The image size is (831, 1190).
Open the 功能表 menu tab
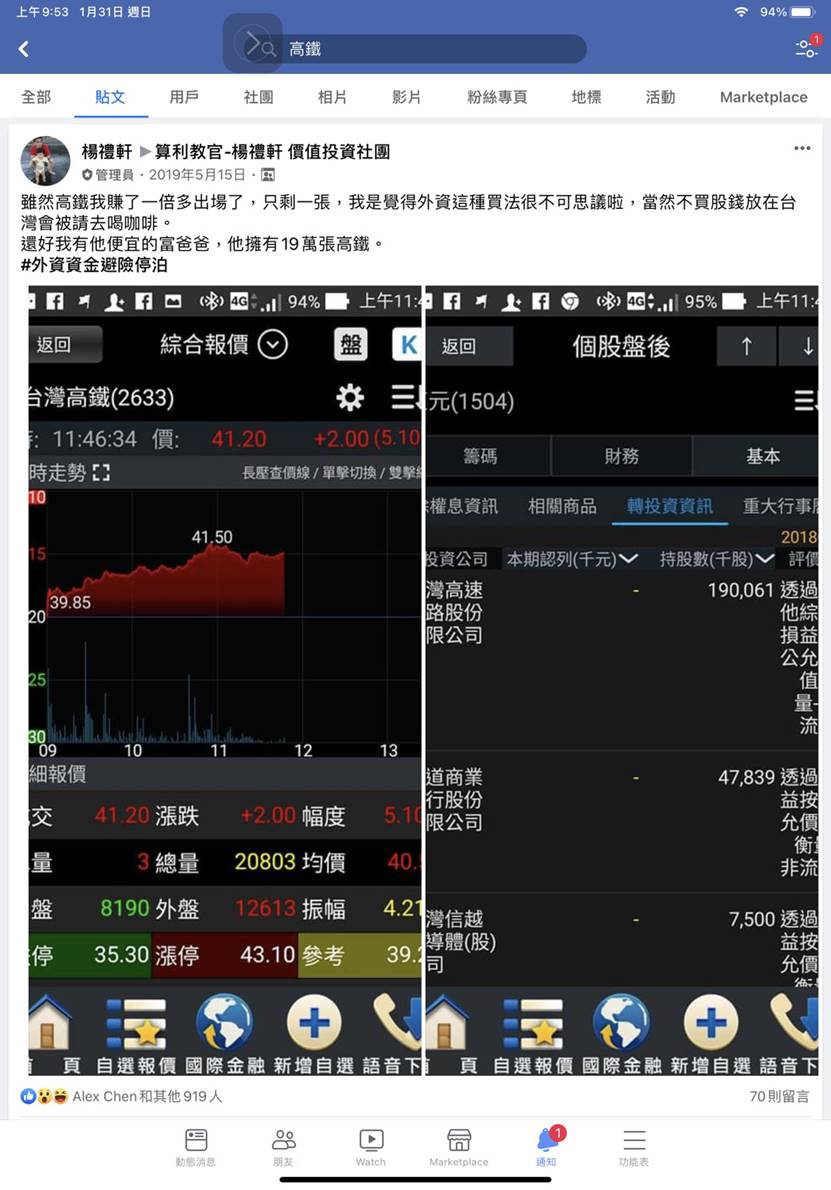coord(634,1146)
